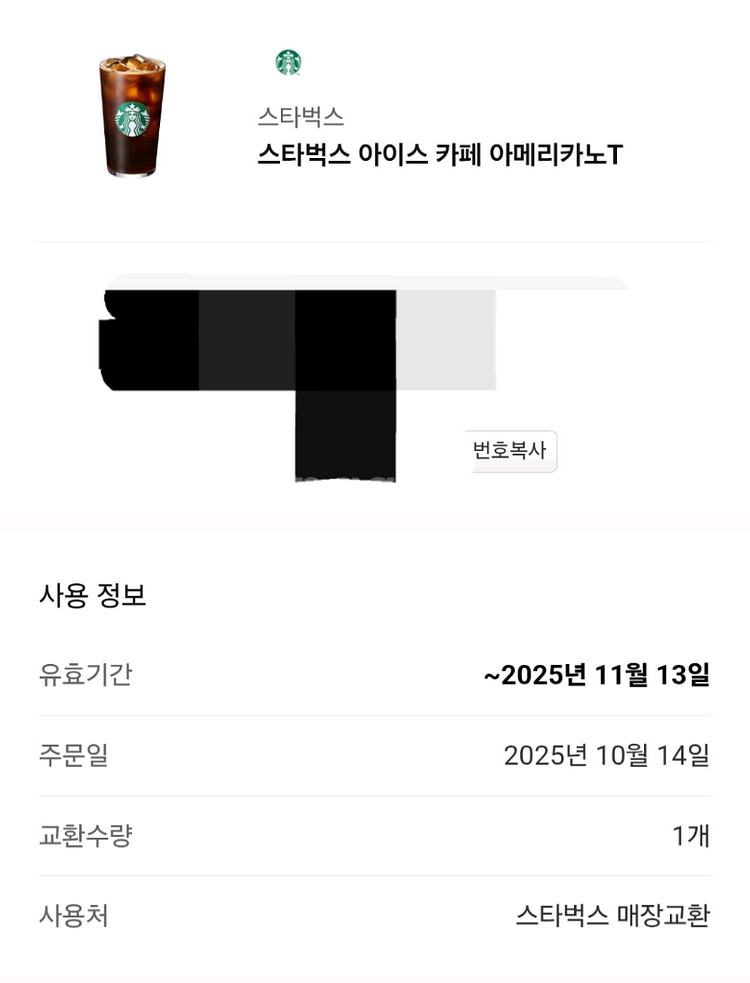The height and width of the screenshot is (983, 750).
Task: Click the expiry date ~2025년 11월 13일
Action: coord(596,676)
